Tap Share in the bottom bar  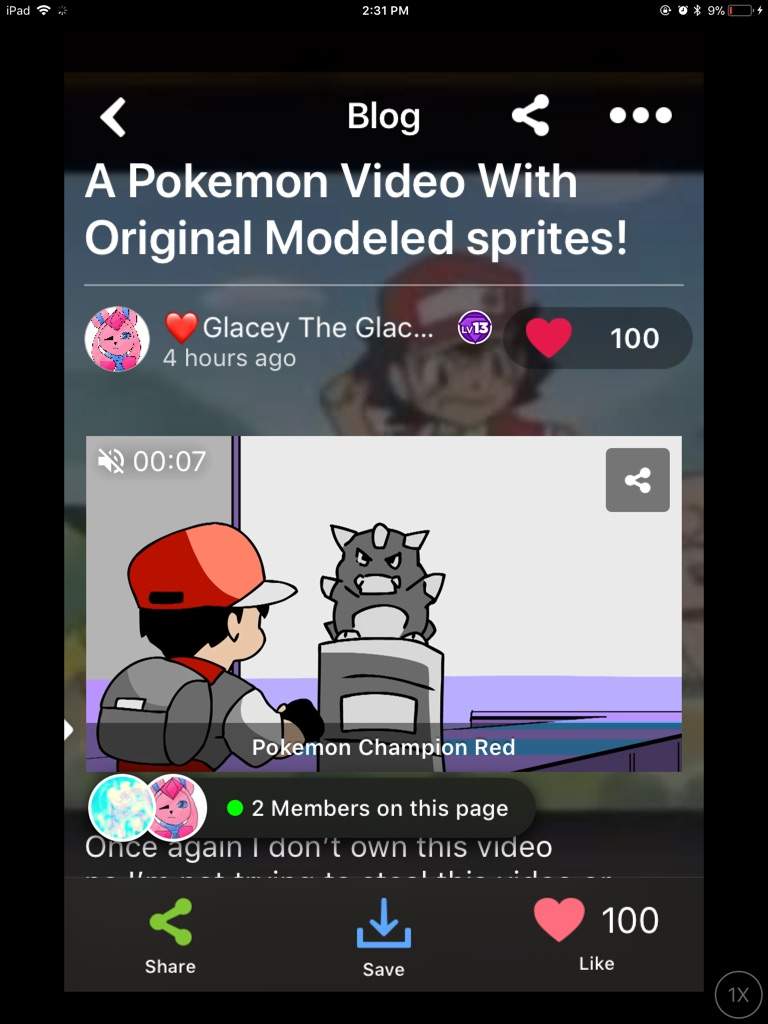point(170,936)
